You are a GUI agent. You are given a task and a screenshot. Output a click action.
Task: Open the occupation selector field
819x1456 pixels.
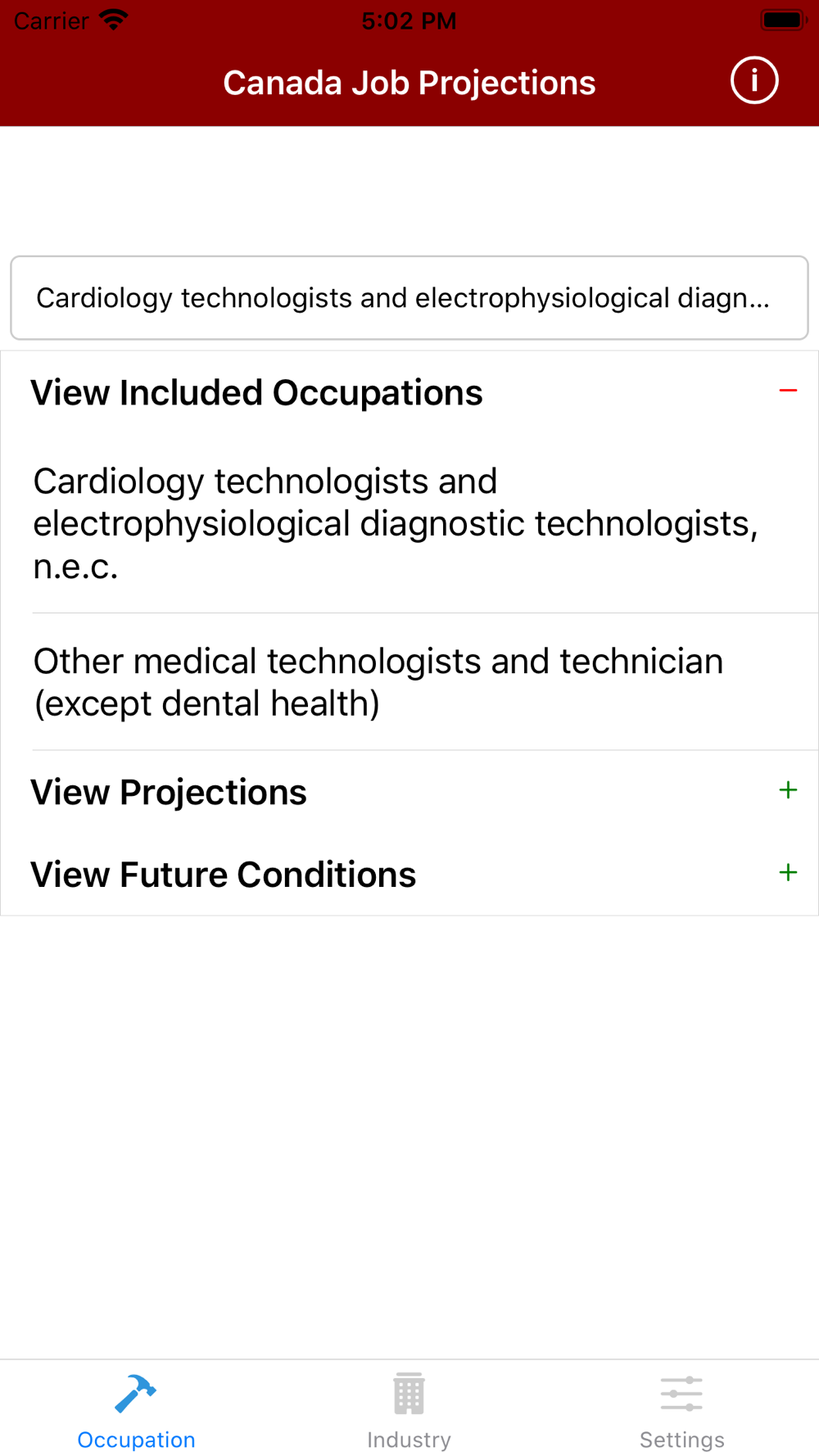point(409,298)
